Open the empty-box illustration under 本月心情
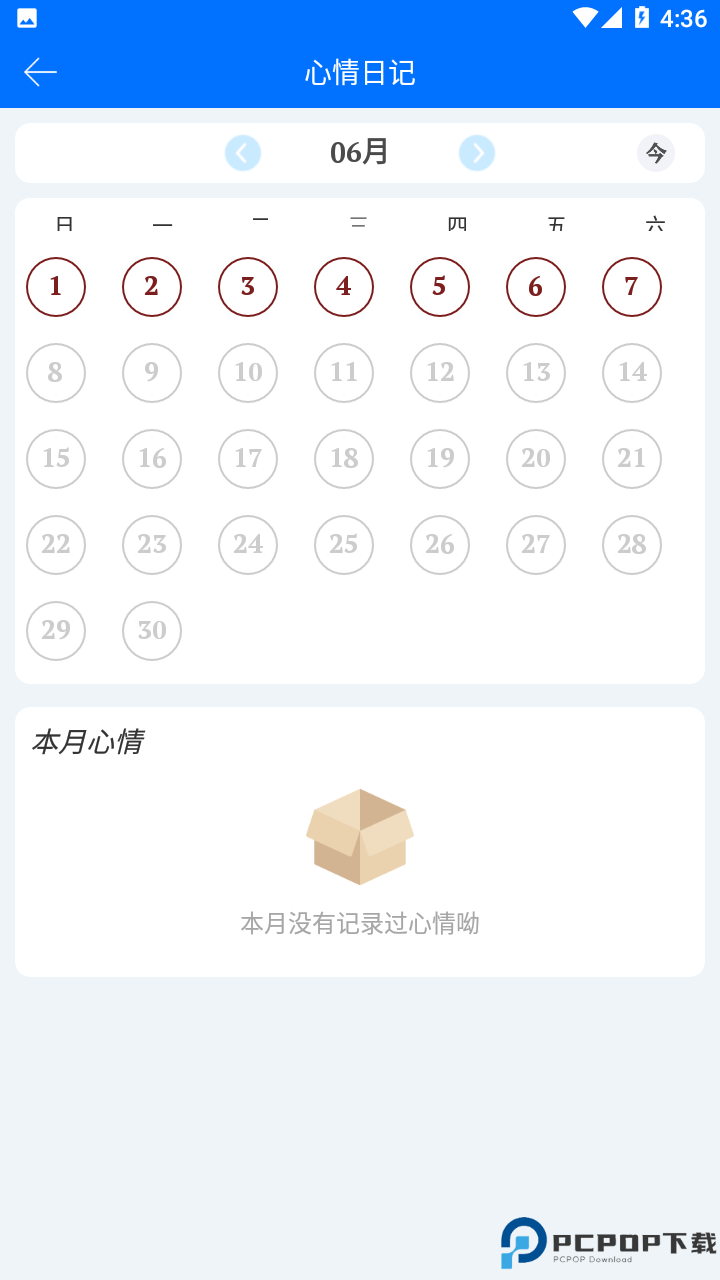 [360, 836]
